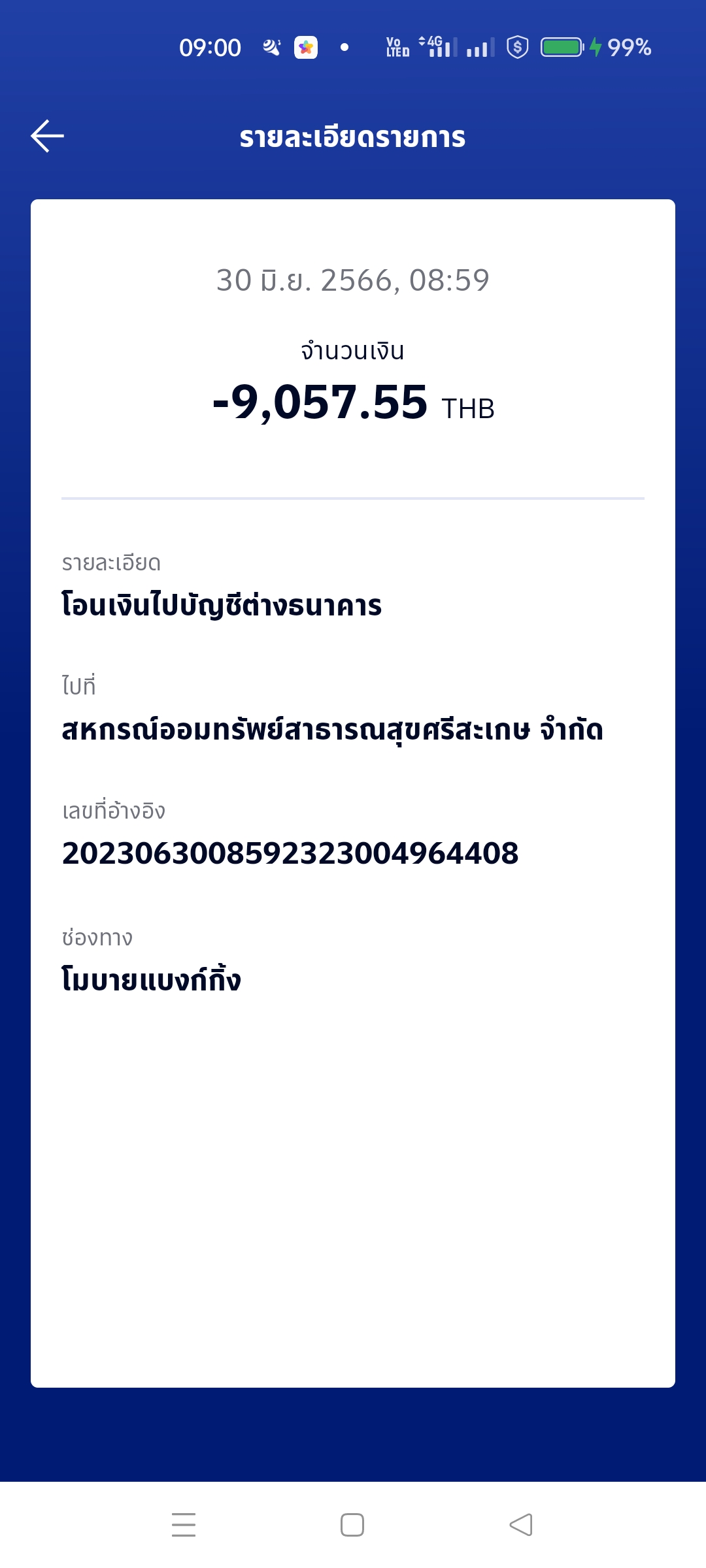Tap the system home button
This screenshot has width=706, height=1568.
click(x=352, y=1525)
